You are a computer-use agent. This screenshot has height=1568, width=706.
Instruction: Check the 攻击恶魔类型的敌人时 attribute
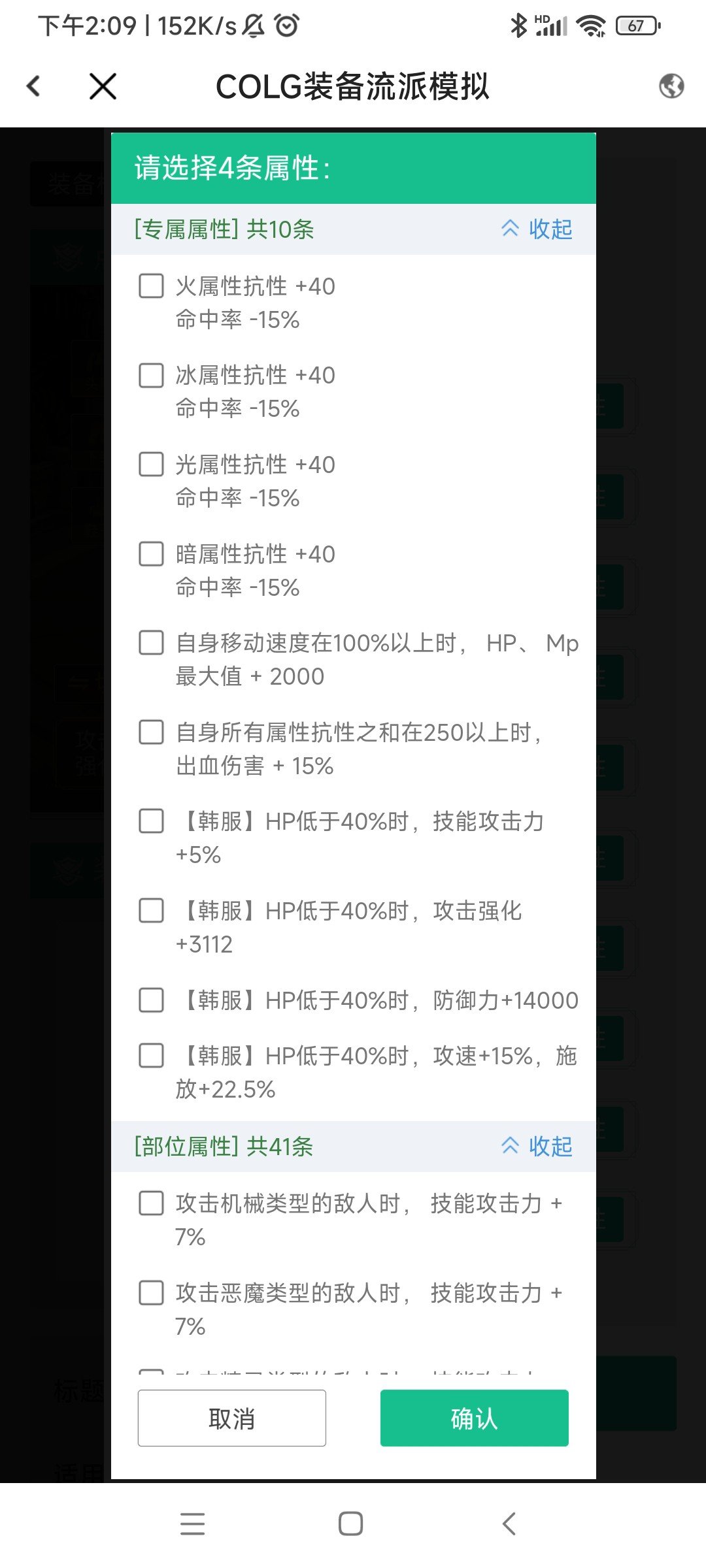pyautogui.click(x=152, y=1293)
